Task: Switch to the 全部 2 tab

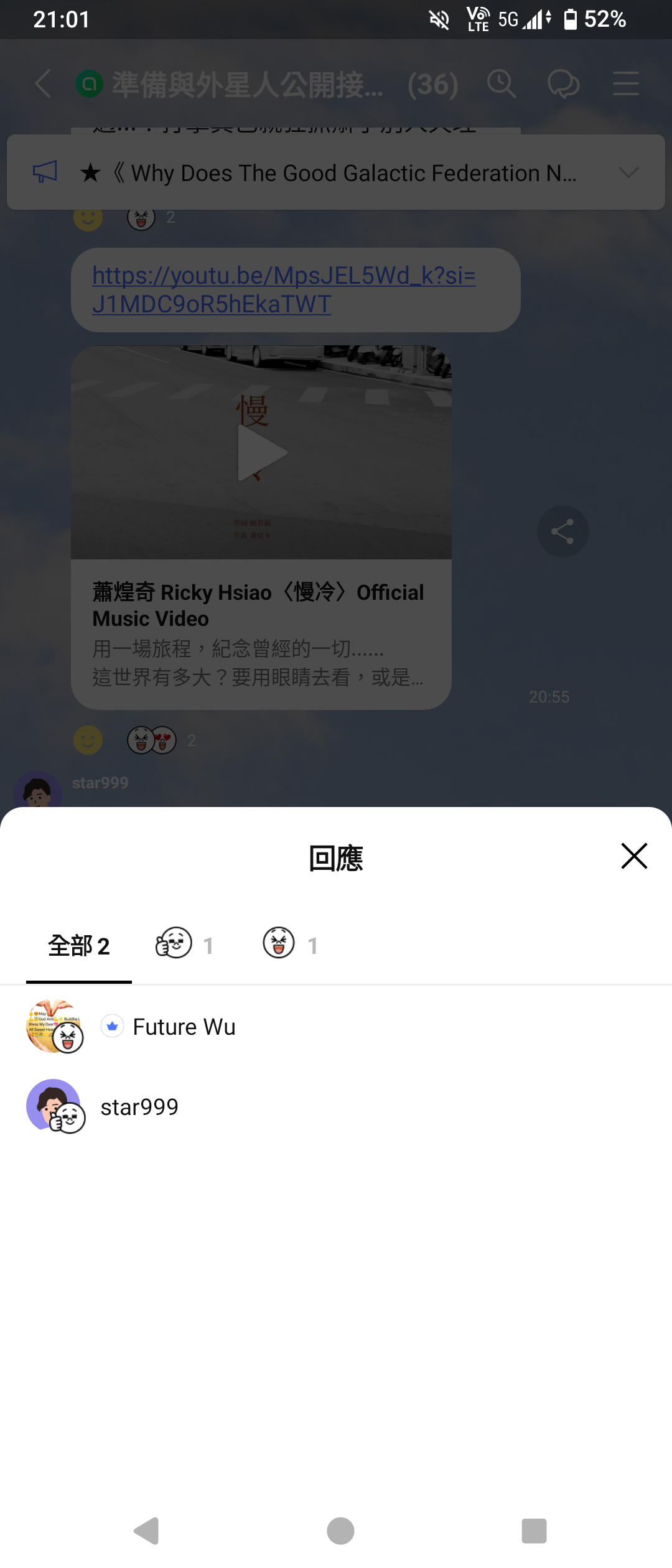Action: 79,946
